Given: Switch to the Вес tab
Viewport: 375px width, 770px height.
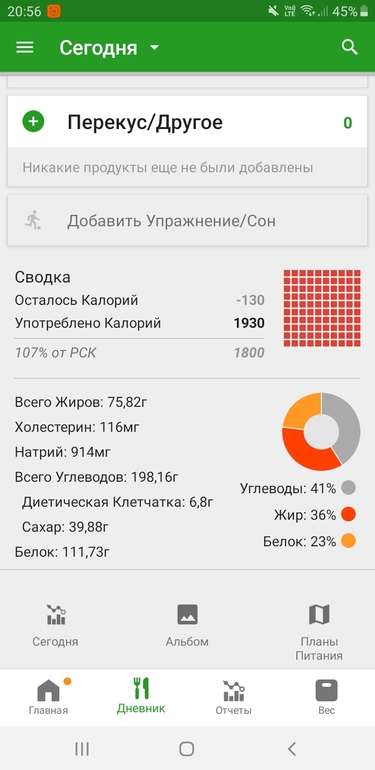Looking at the screenshot, I should pyautogui.click(x=326, y=697).
